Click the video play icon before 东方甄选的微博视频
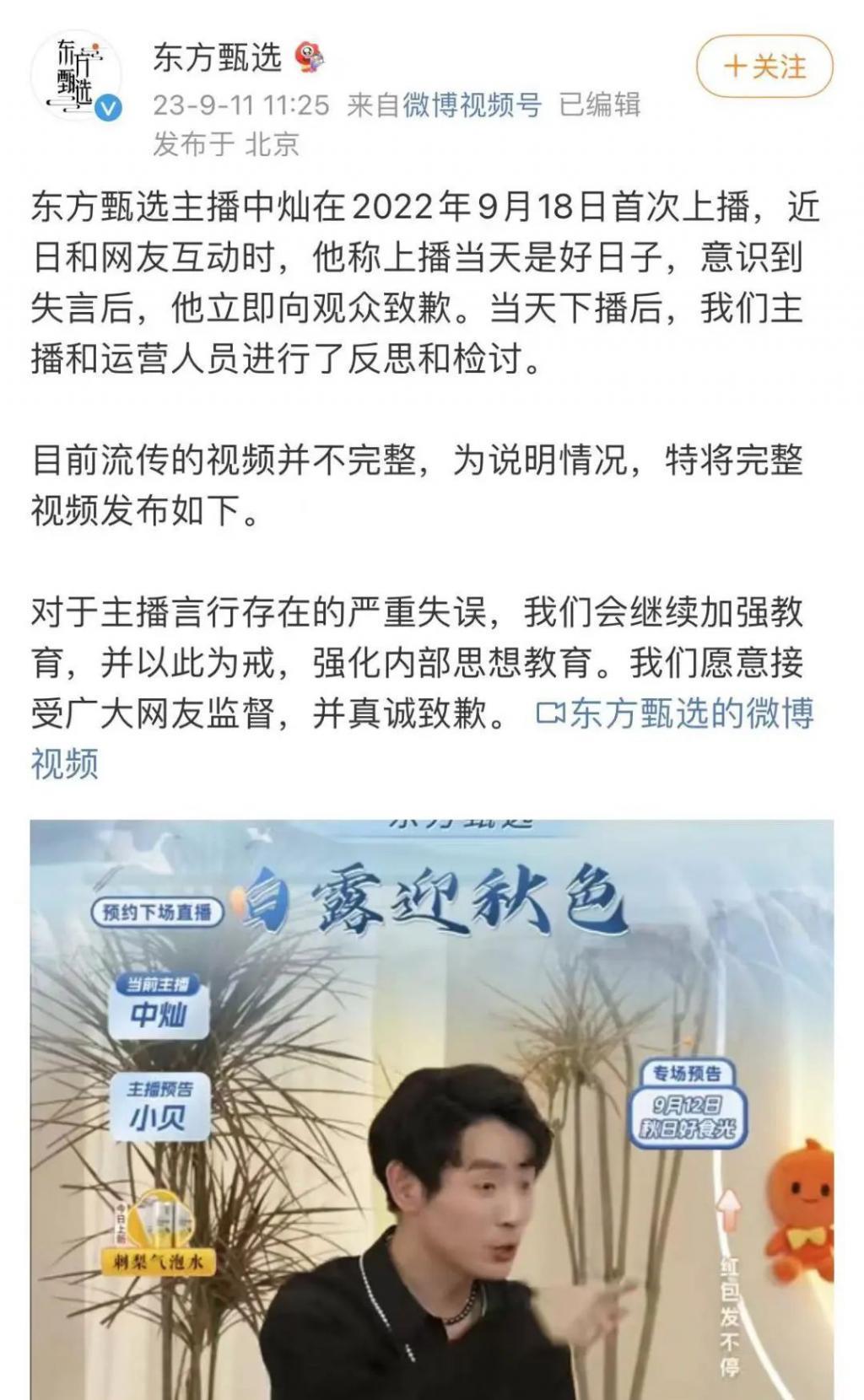 click(x=550, y=714)
